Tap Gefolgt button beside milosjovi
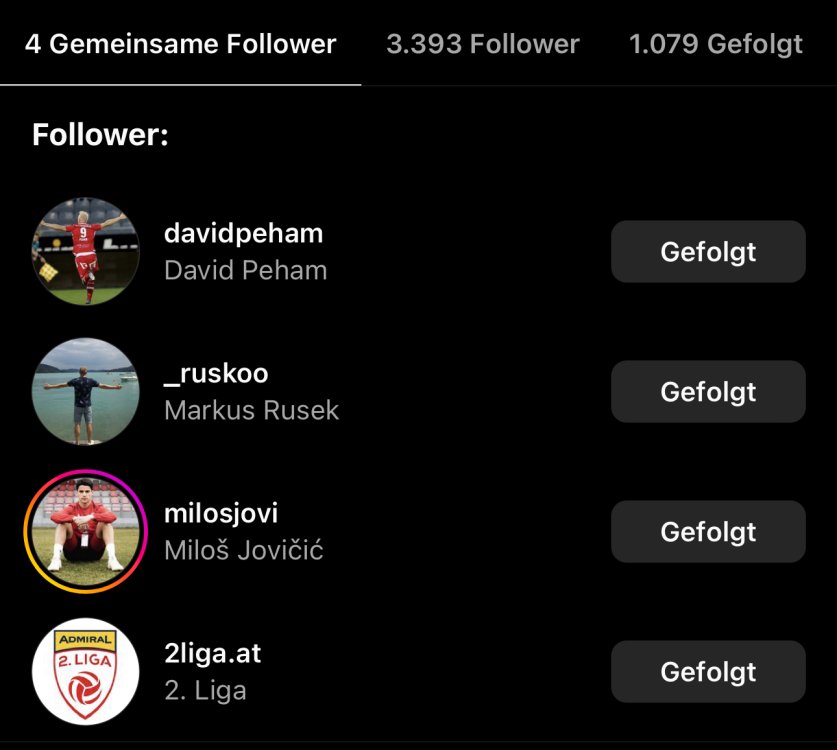This screenshot has width=837, height=750. (x=708, y=532)
